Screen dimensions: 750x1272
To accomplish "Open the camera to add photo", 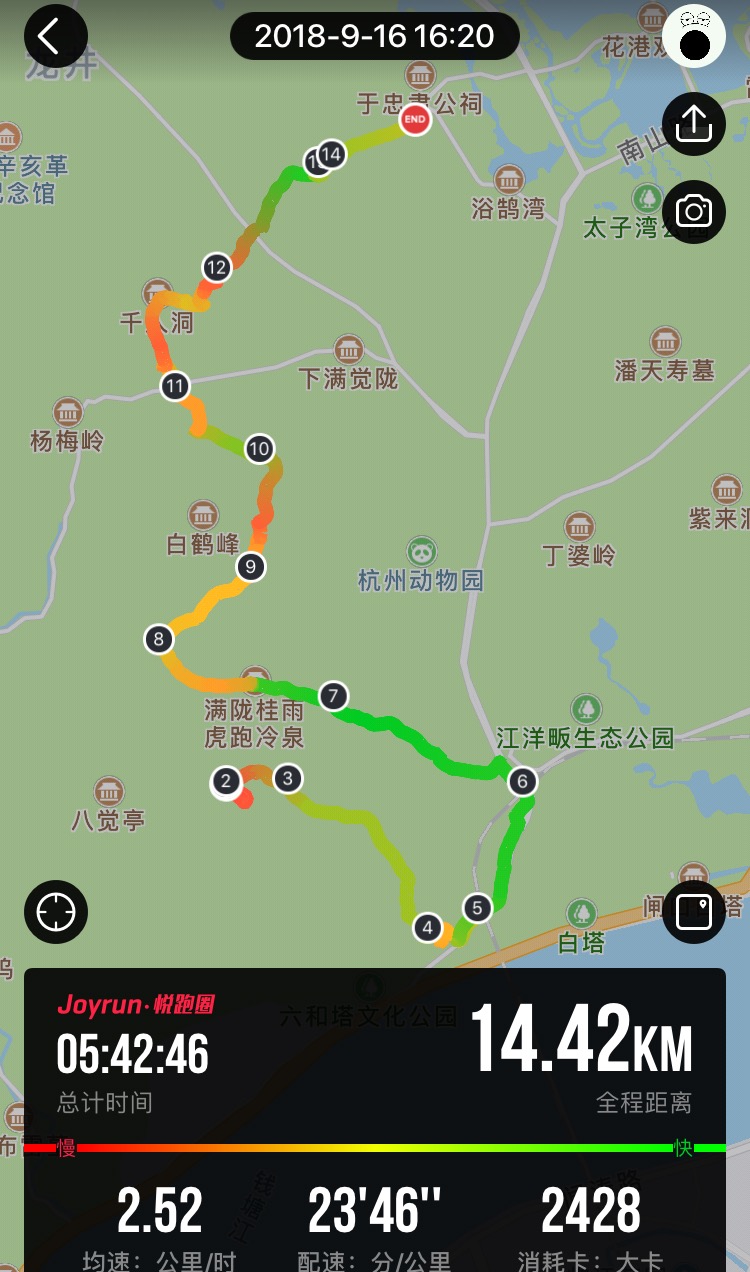I will [x=693, y=211].
